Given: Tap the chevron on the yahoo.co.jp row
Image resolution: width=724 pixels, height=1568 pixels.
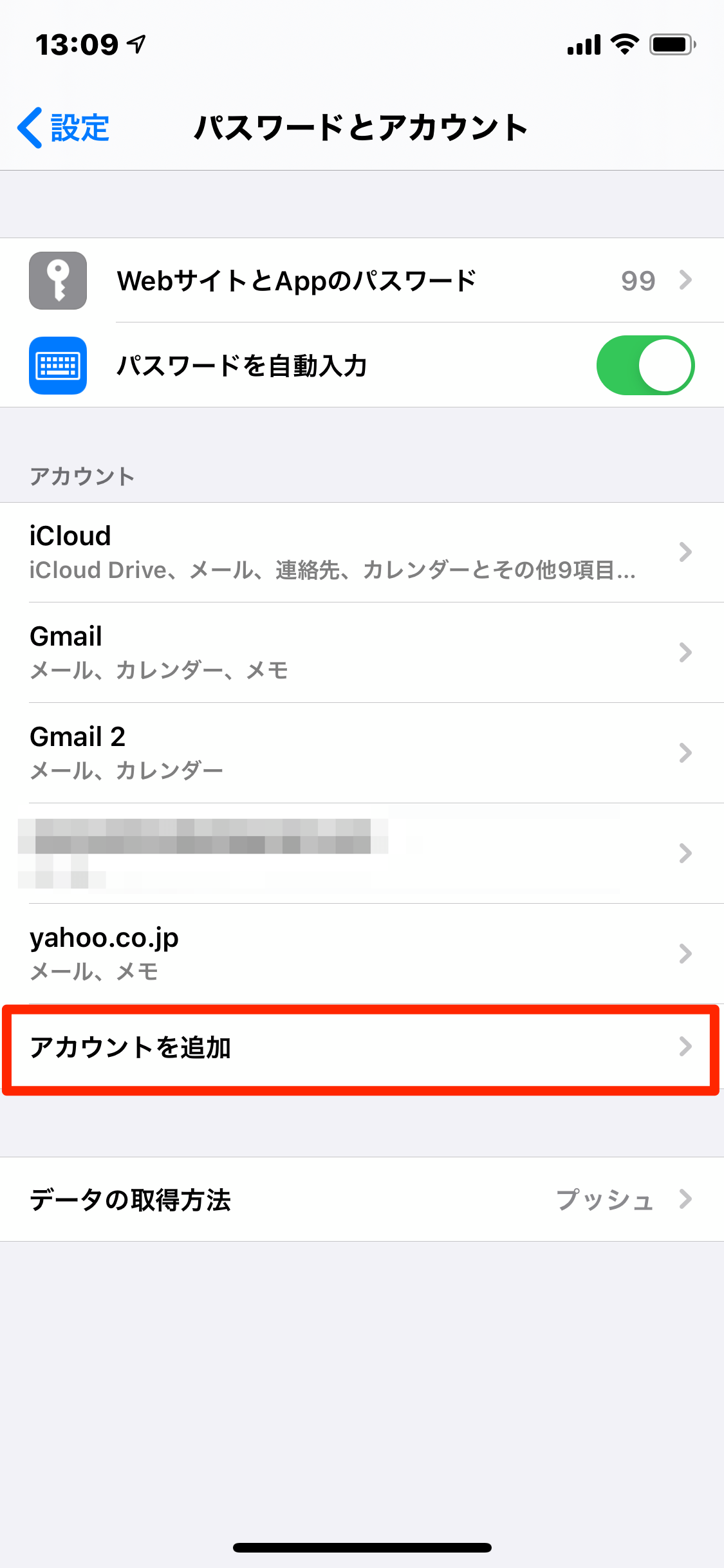Looking at the screenshot, I should [685, 955].
